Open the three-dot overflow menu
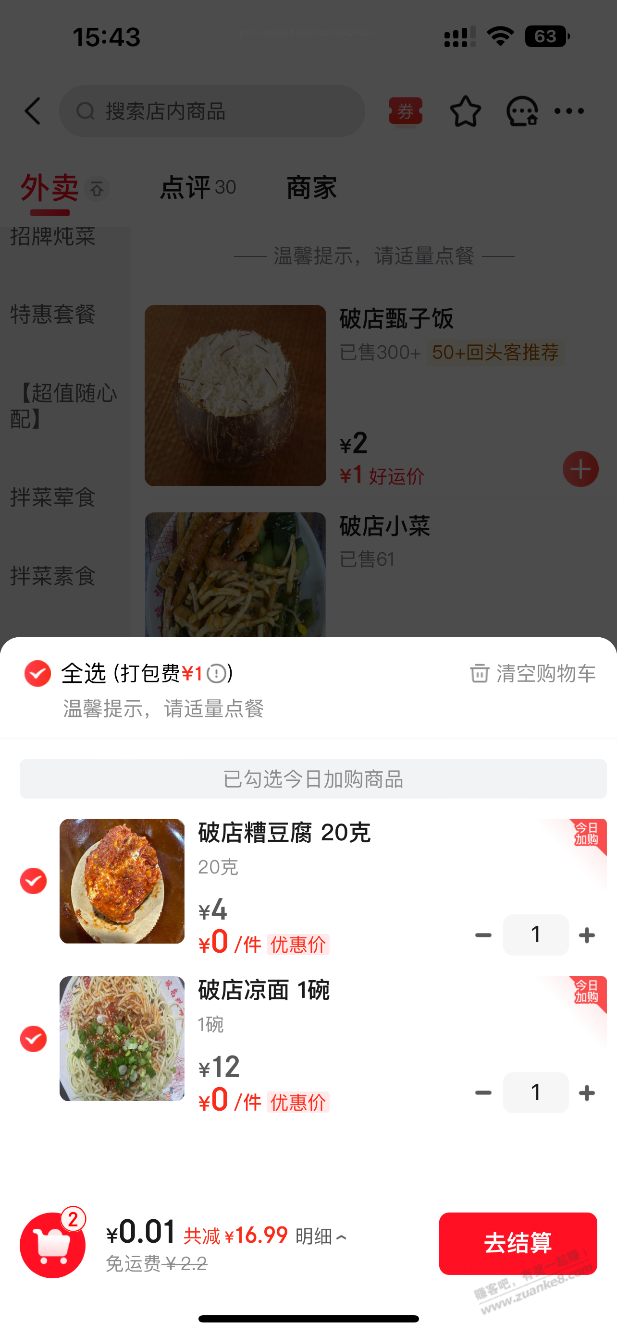The image size is (617, 1334). [569, 111]
